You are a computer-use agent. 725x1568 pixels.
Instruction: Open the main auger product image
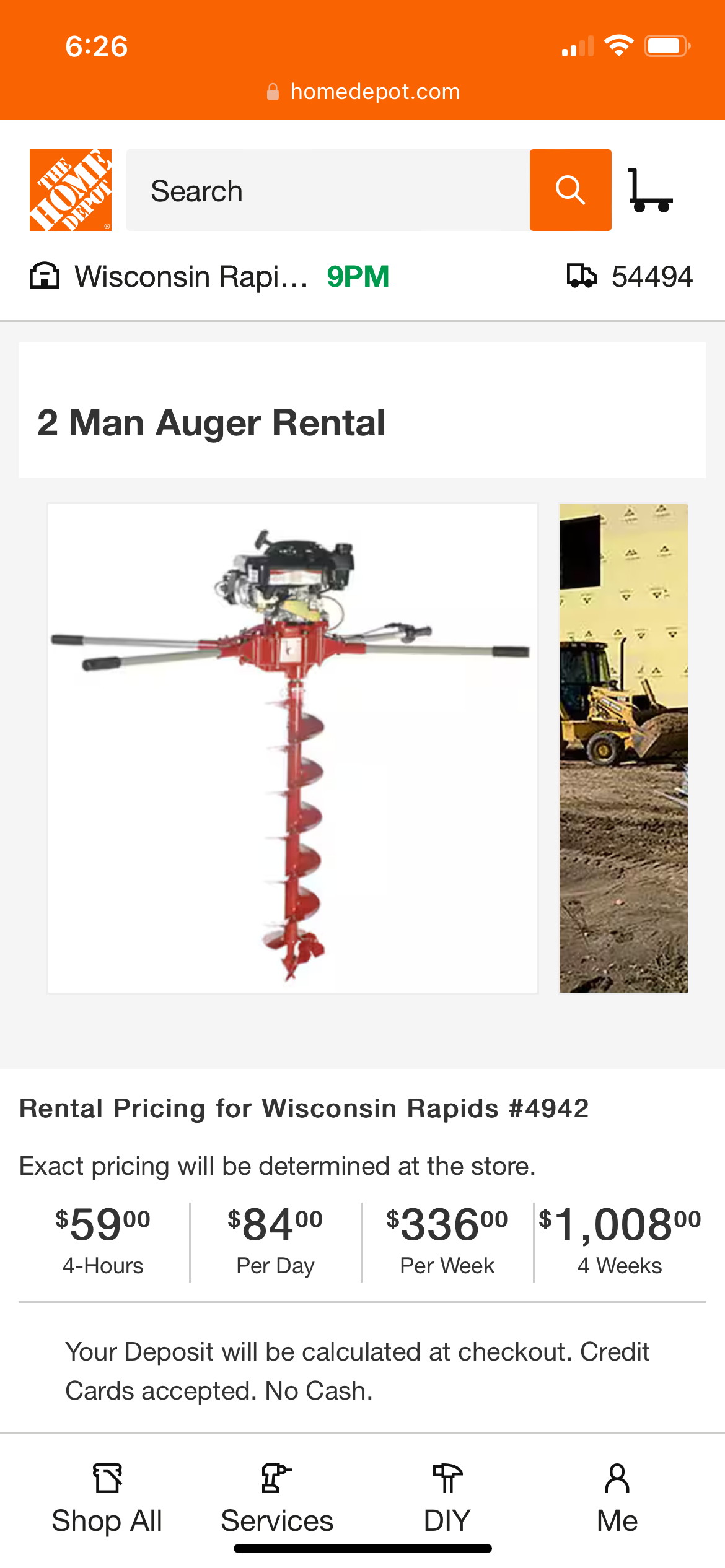[x=292, y=748]
